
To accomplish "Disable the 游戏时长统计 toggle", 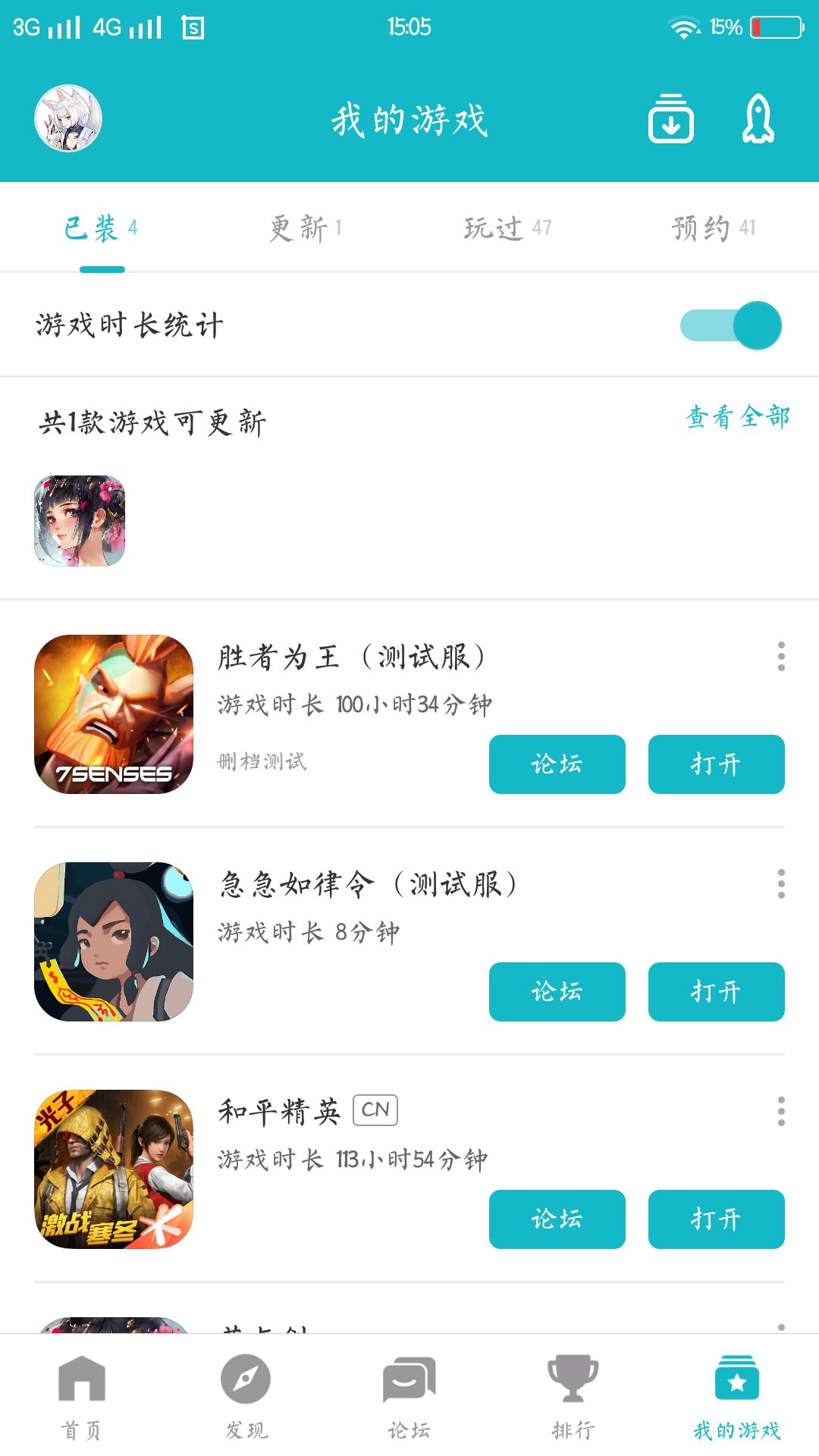I will [732, 325].
